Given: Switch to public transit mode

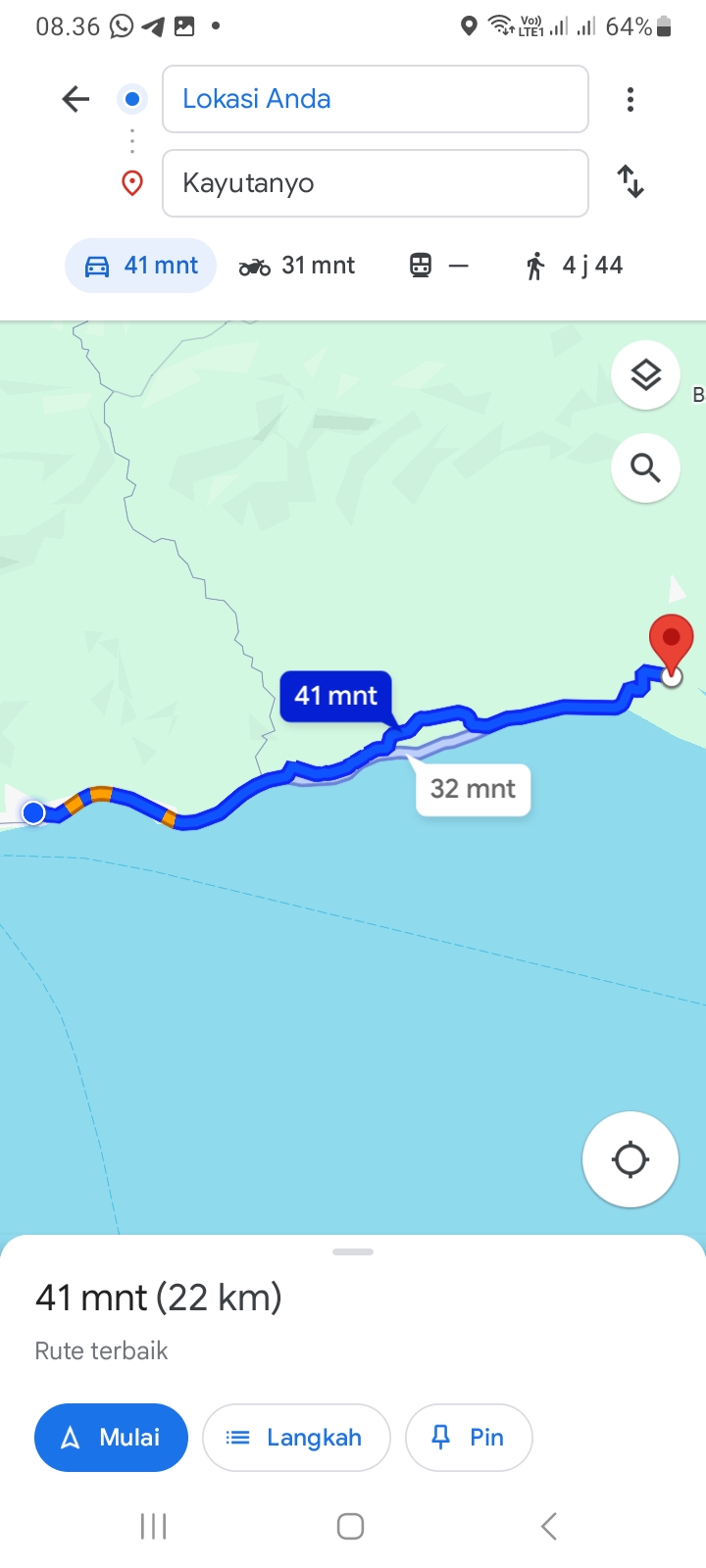Looking at the screenshot, I should coord(438,266).
